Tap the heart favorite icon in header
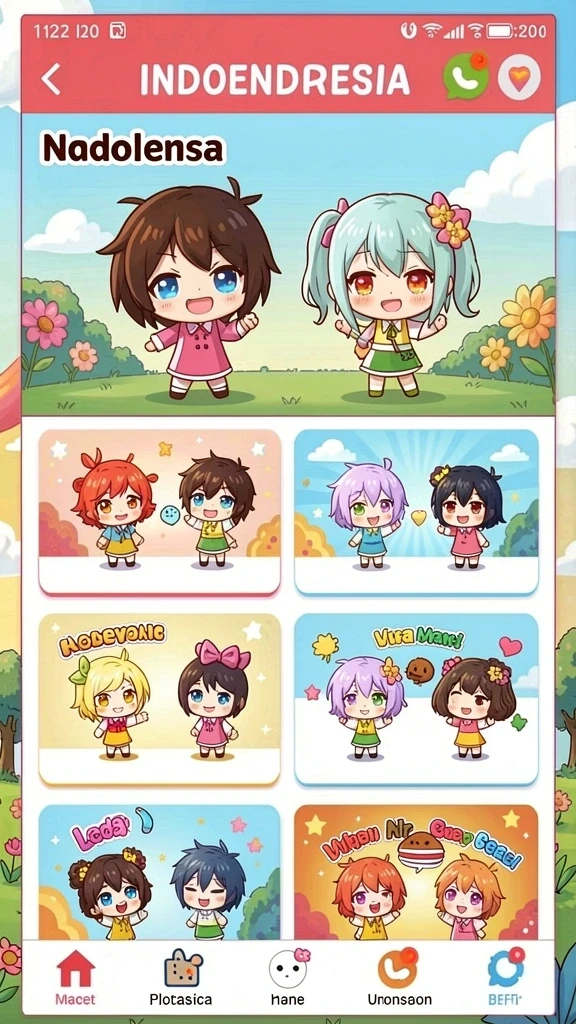The width and height of the screenshot is (576, 1024). pyautogui.click(x=519, y=78)
